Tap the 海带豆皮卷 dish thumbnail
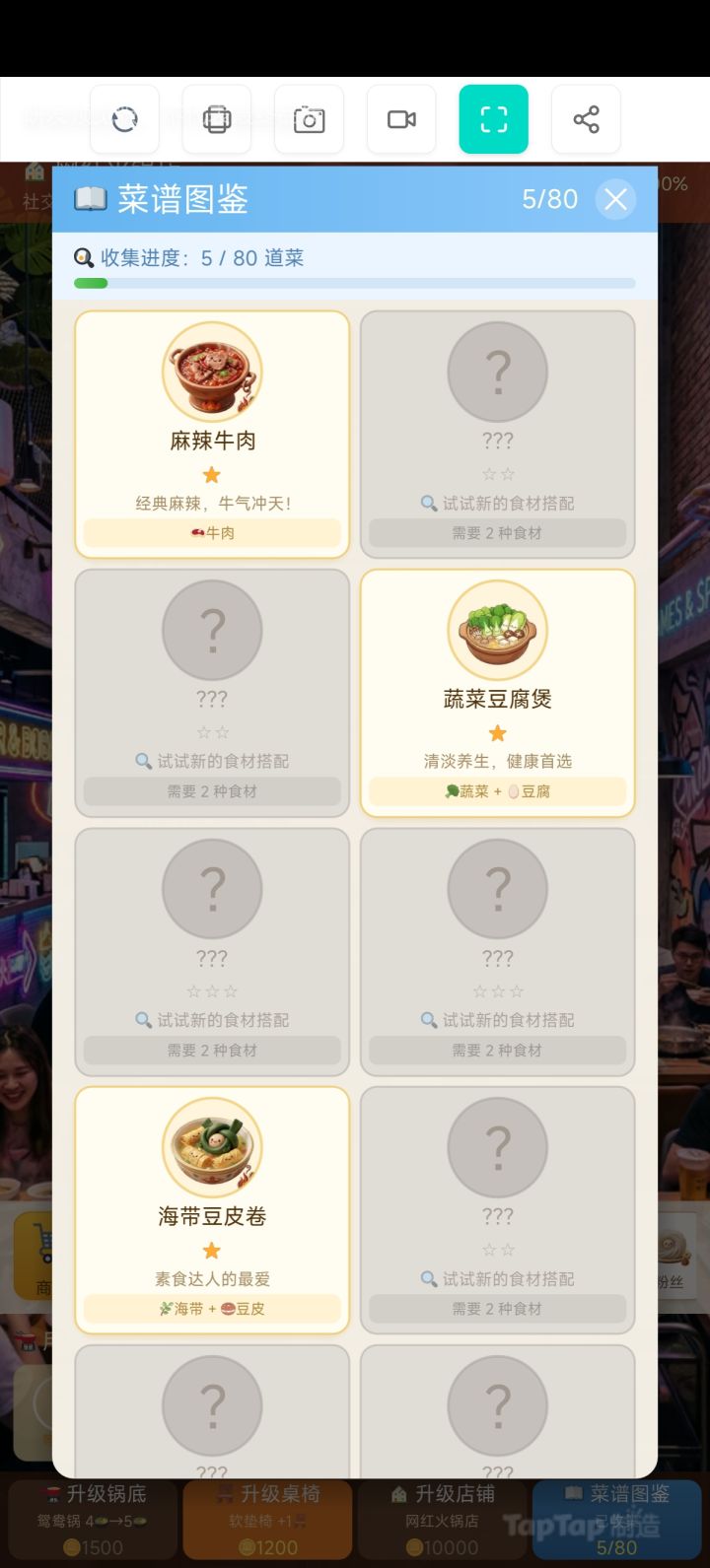This screenshot has width=710, height=1568. [x=212, y=1145]
